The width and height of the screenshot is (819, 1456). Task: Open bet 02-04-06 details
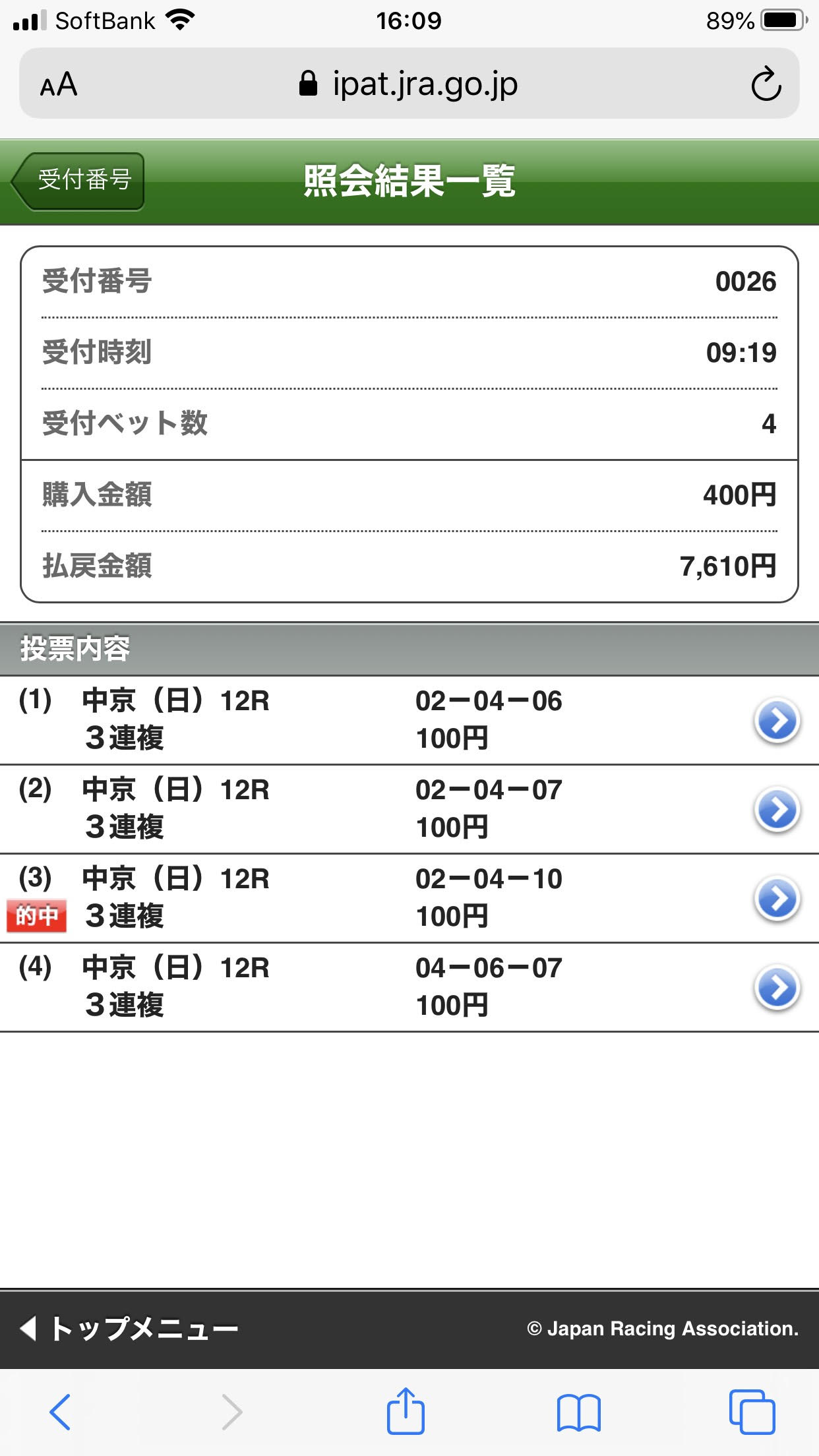tap(777, 721)
